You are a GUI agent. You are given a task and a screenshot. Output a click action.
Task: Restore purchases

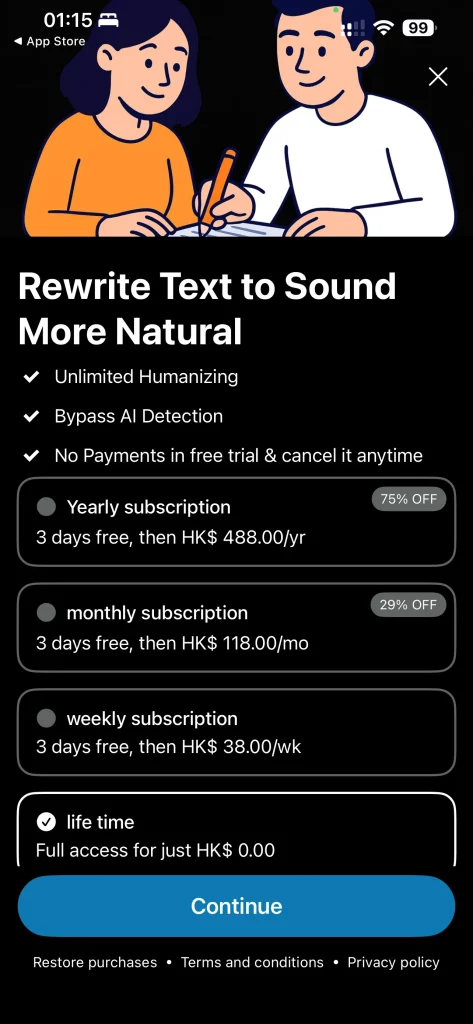(x=95, y=962)
